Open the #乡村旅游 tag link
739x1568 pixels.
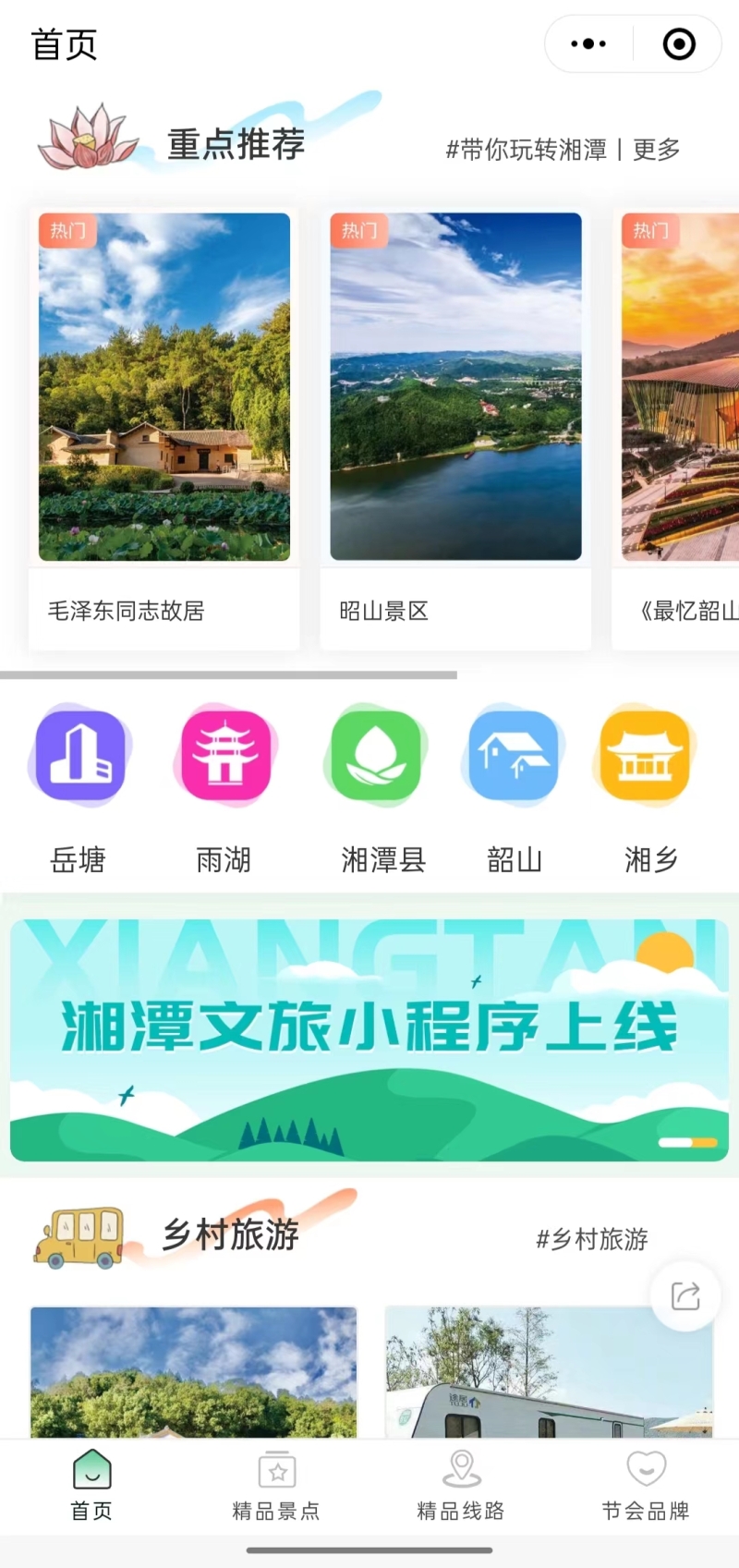pos(592,1238)
